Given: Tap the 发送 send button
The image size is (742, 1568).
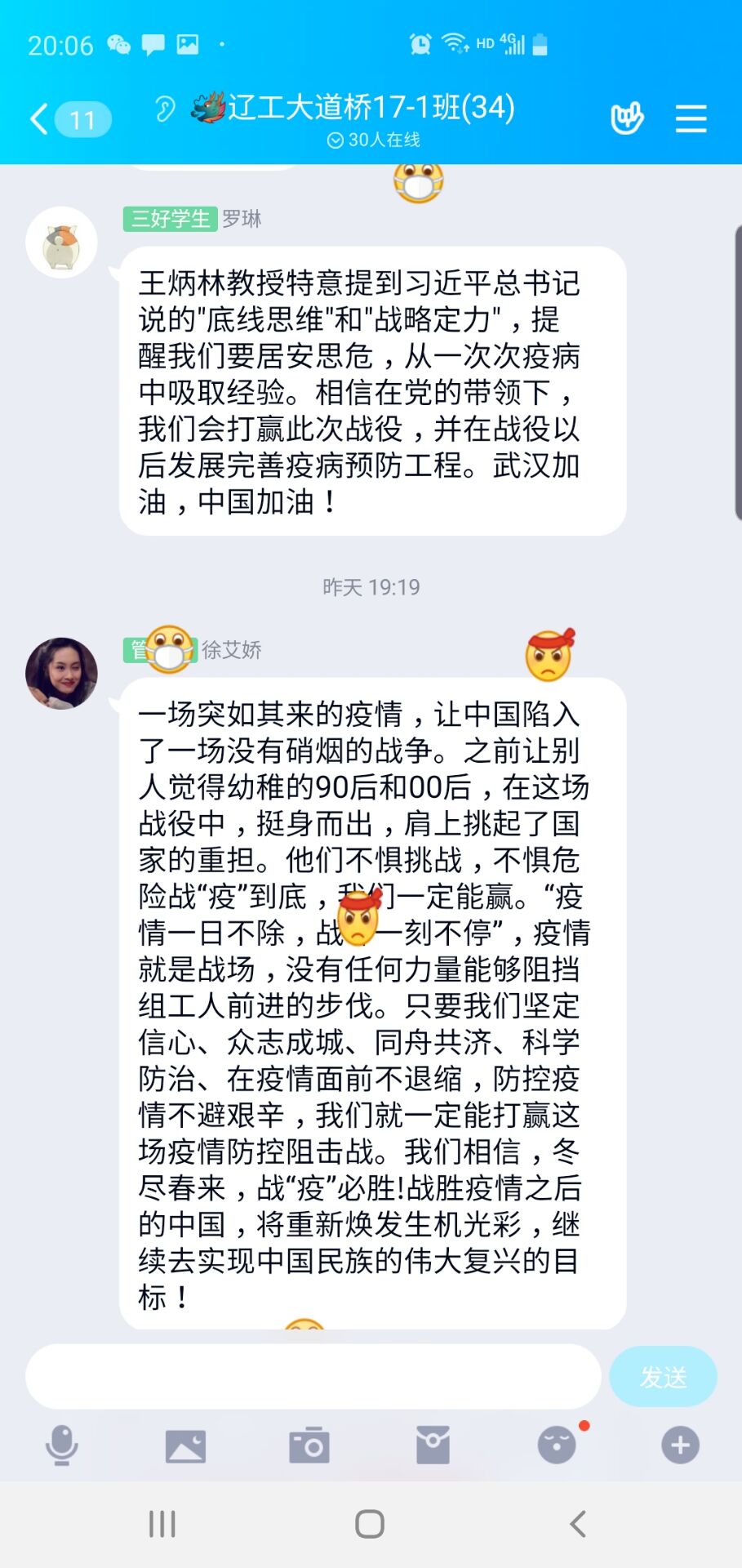Looking at the screenshot, I should coord(663,1377).
